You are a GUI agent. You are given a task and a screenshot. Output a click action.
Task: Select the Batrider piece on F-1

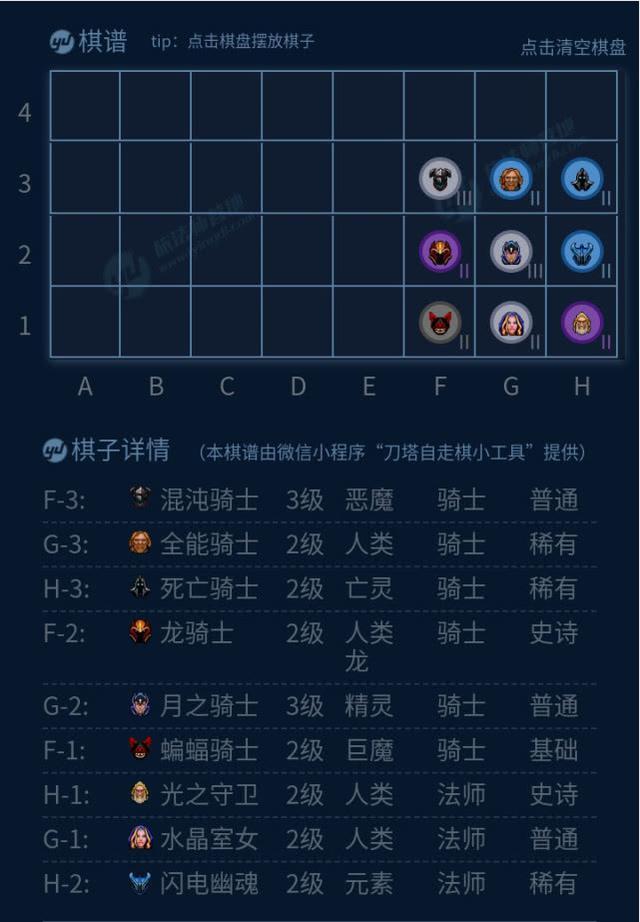(440, 322)
